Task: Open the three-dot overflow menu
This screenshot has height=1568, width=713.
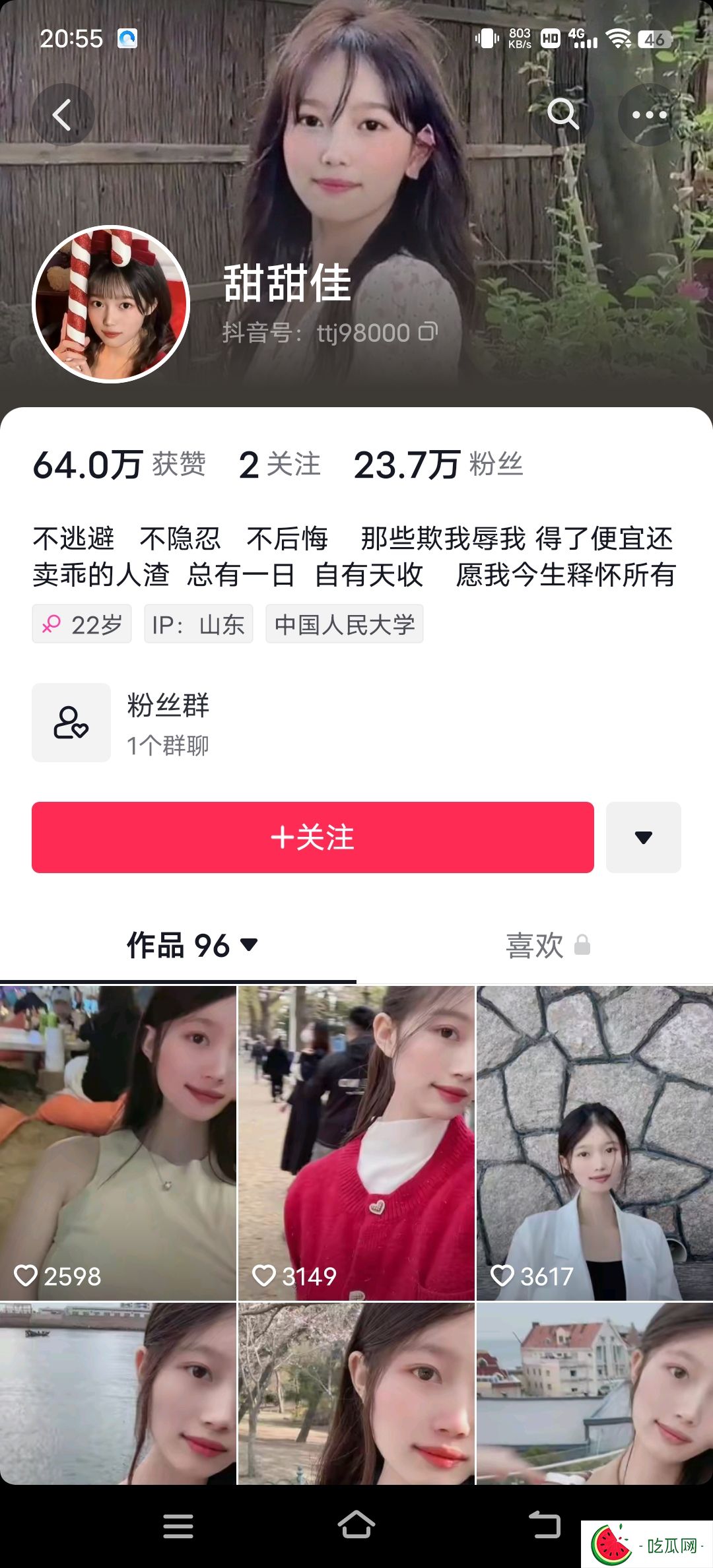Action: [649, 115]
